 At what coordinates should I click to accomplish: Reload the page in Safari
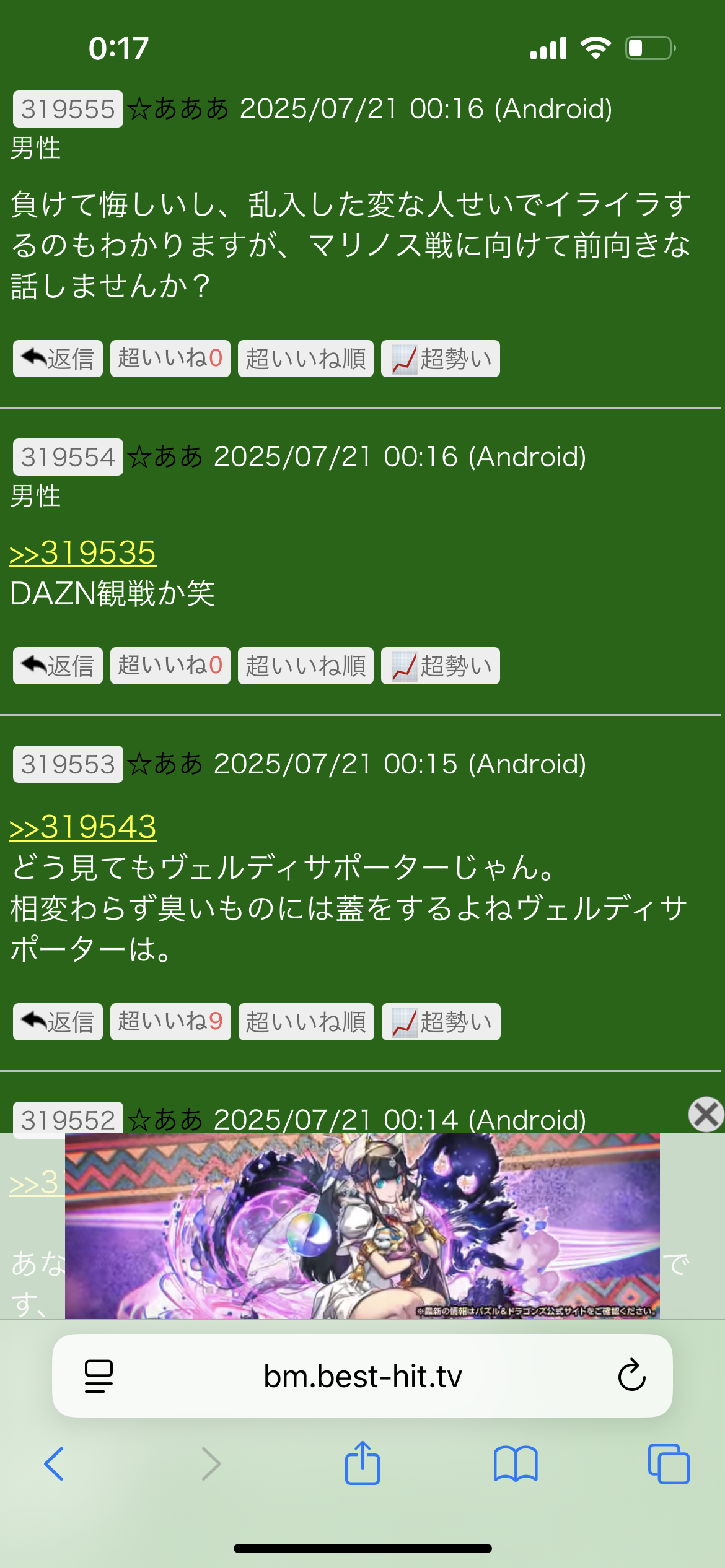point(631,1375)
